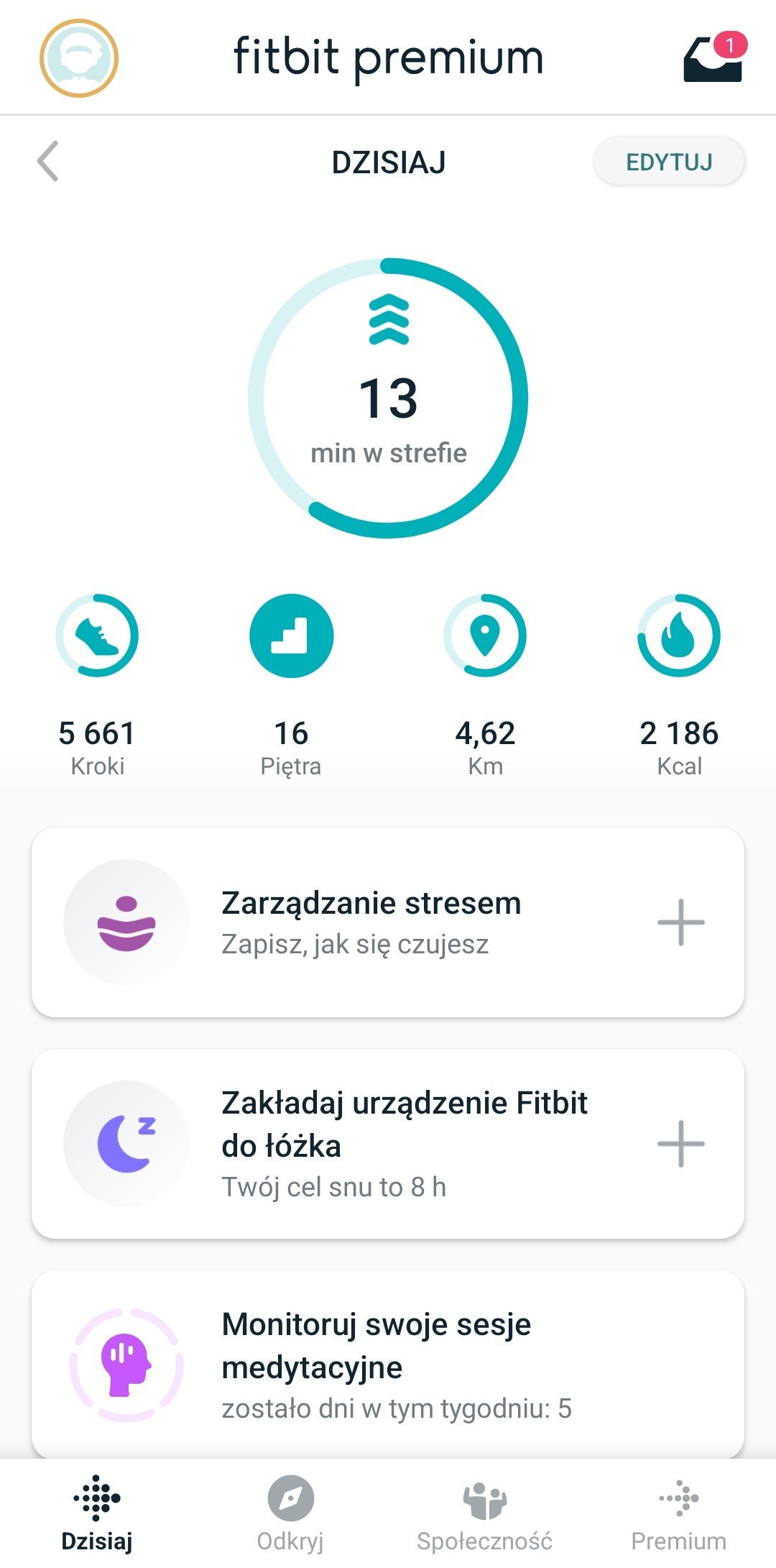Screen dimensions: 776x1568
Task: Open the Zarządzanie stresem card
Action: click(x=388, y=922)
